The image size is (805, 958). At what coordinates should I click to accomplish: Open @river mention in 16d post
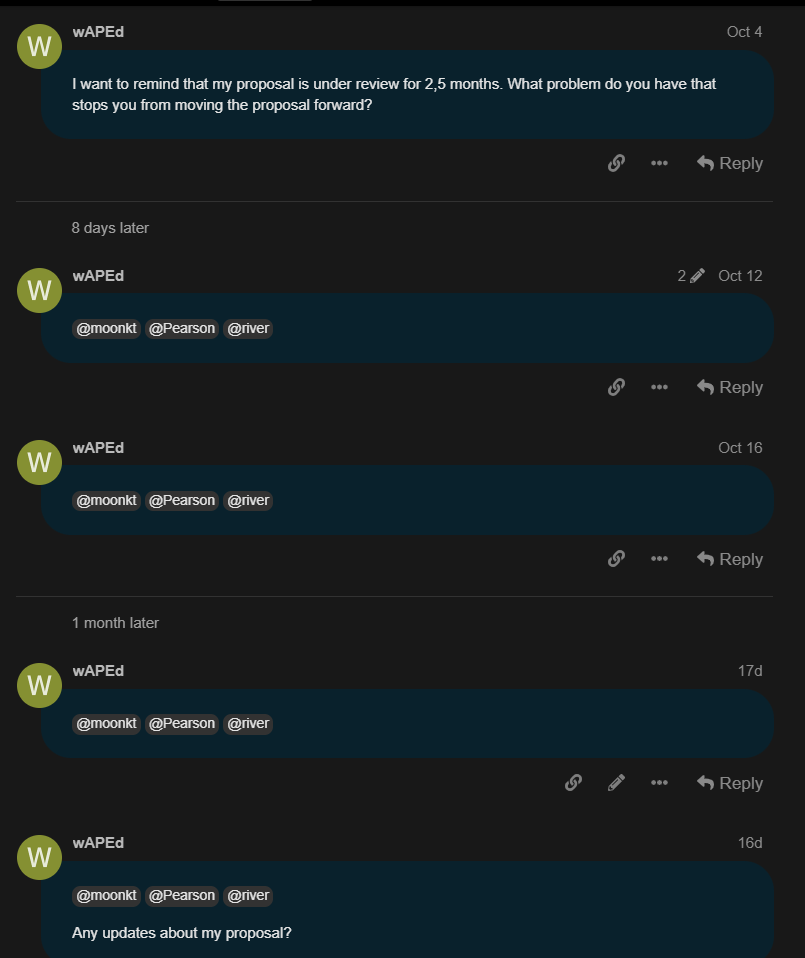point(248,895)
